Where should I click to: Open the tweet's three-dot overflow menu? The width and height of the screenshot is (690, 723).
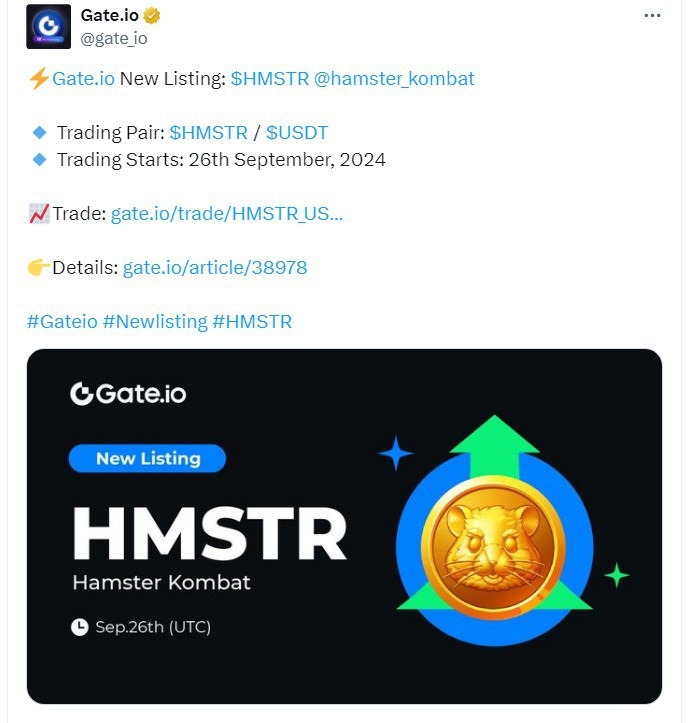652,17
